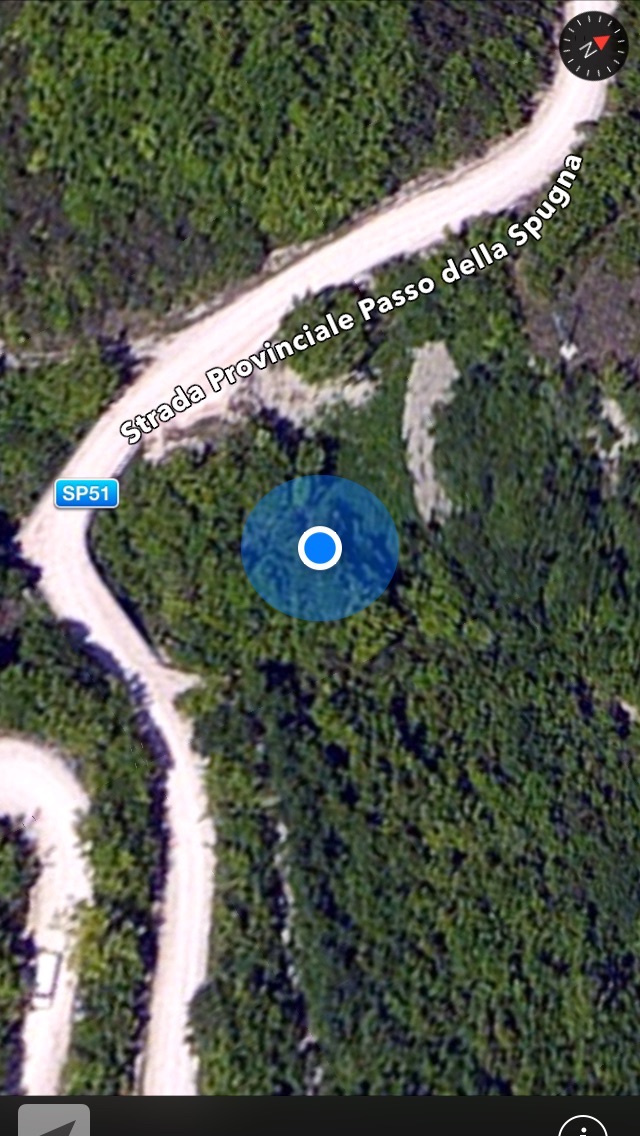Tap the blue current location dot
Screen dimensions: 640x1136
tap(320, 548)
